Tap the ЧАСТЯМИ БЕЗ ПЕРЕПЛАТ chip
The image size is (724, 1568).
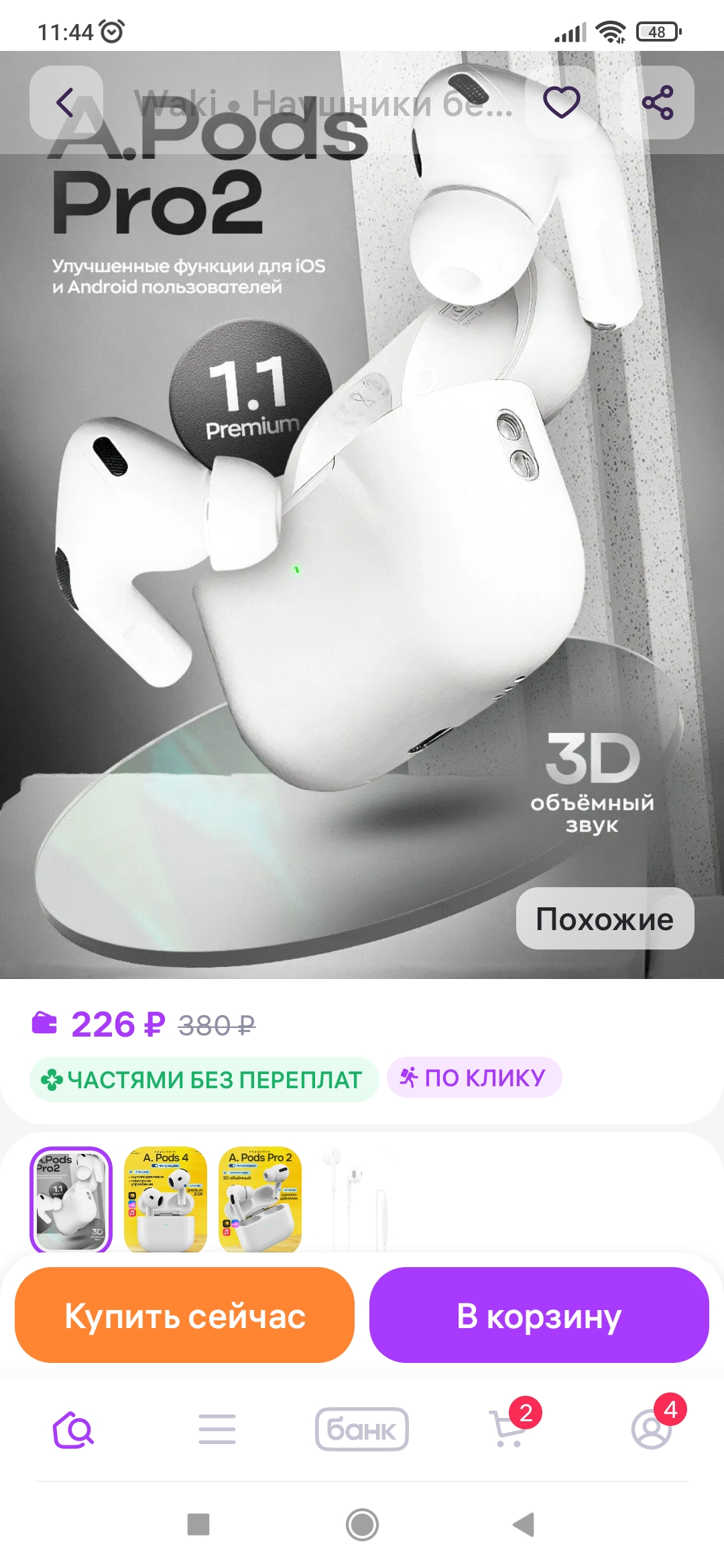coord(204,1080)
